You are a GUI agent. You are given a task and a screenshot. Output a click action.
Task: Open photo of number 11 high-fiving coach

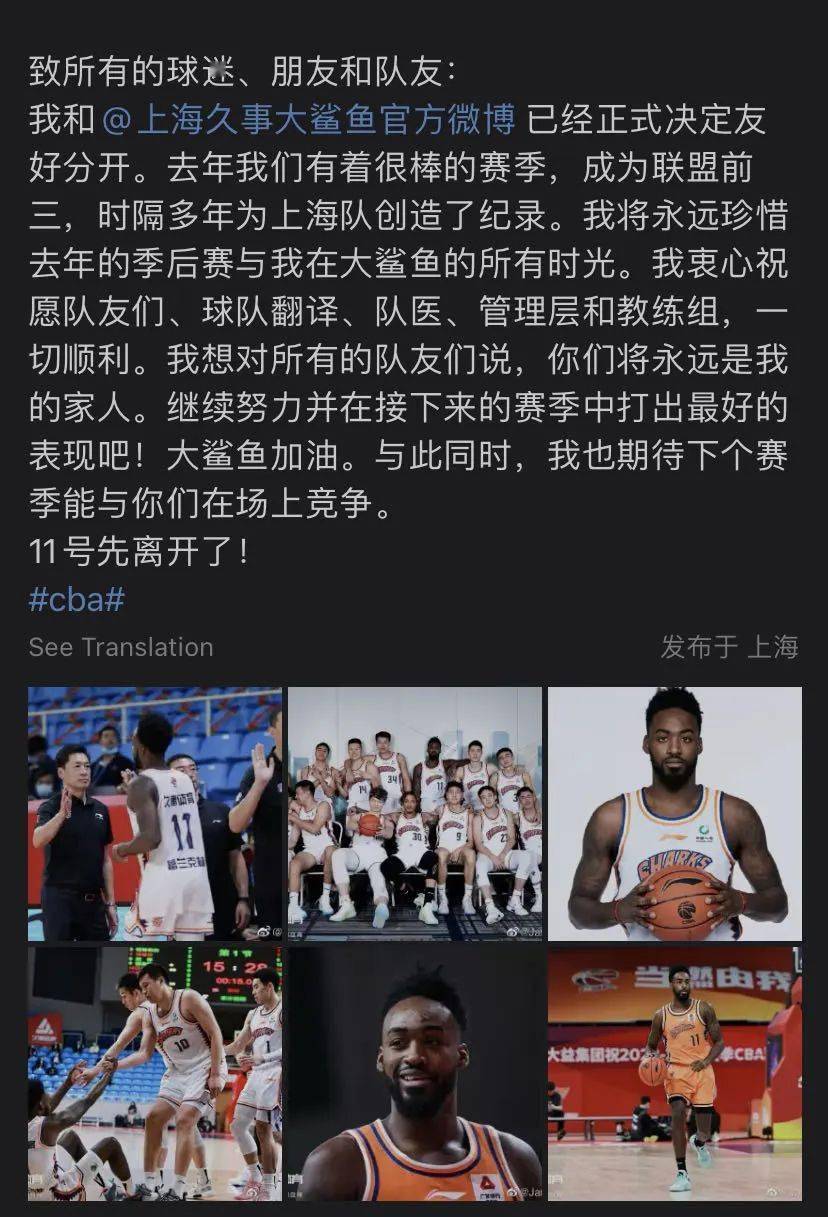(155, 813)
